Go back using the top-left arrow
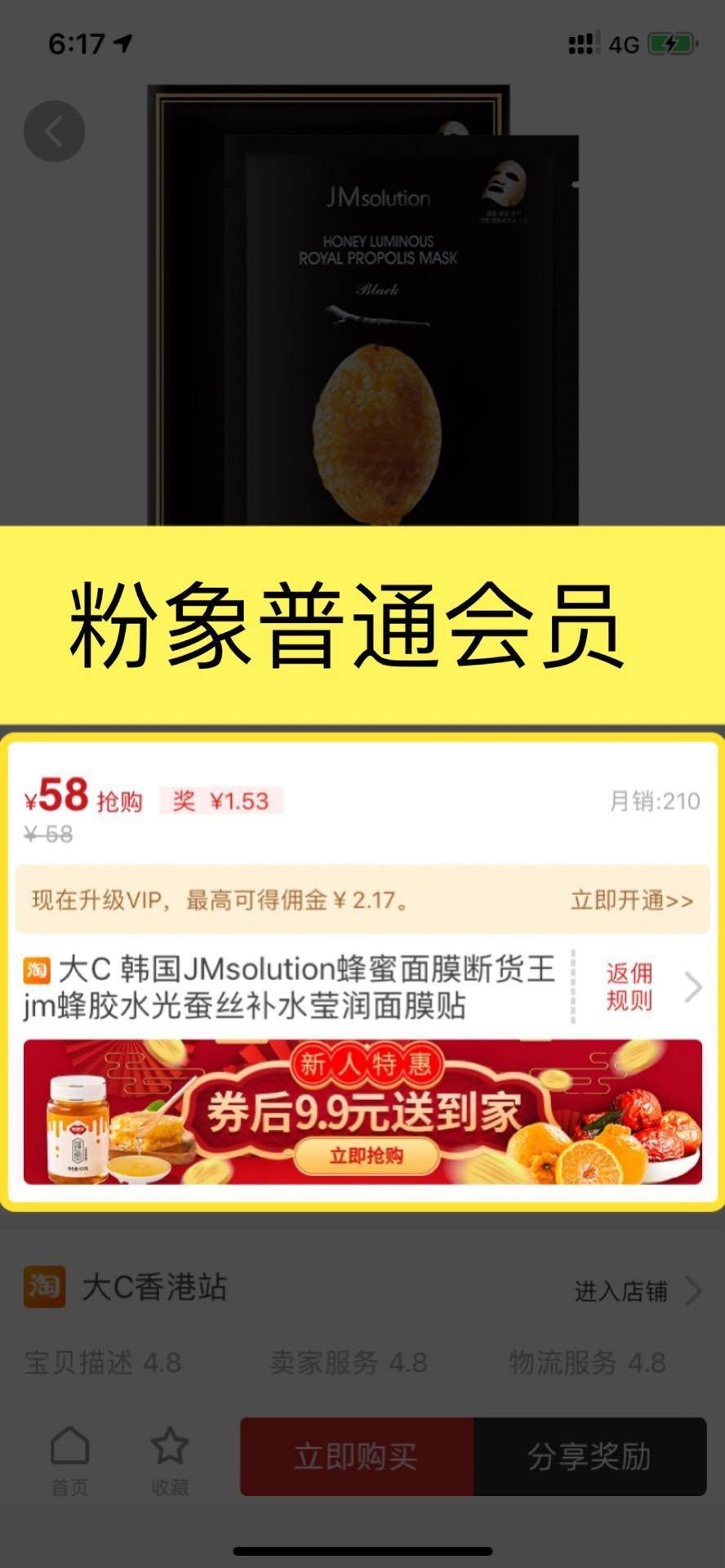 (x=54, y=131)
